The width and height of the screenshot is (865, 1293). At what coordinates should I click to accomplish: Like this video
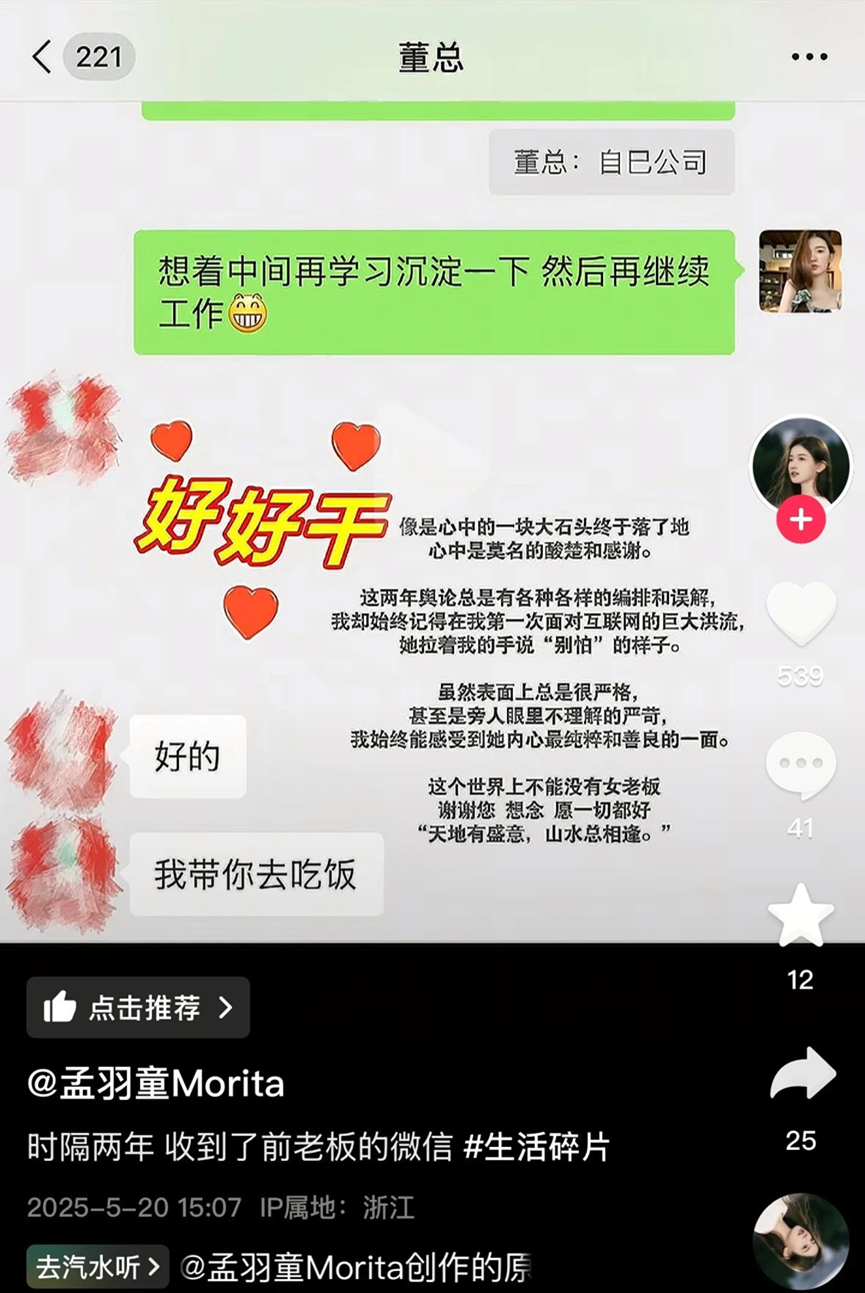pyautogui.click(x=800, y=613)
